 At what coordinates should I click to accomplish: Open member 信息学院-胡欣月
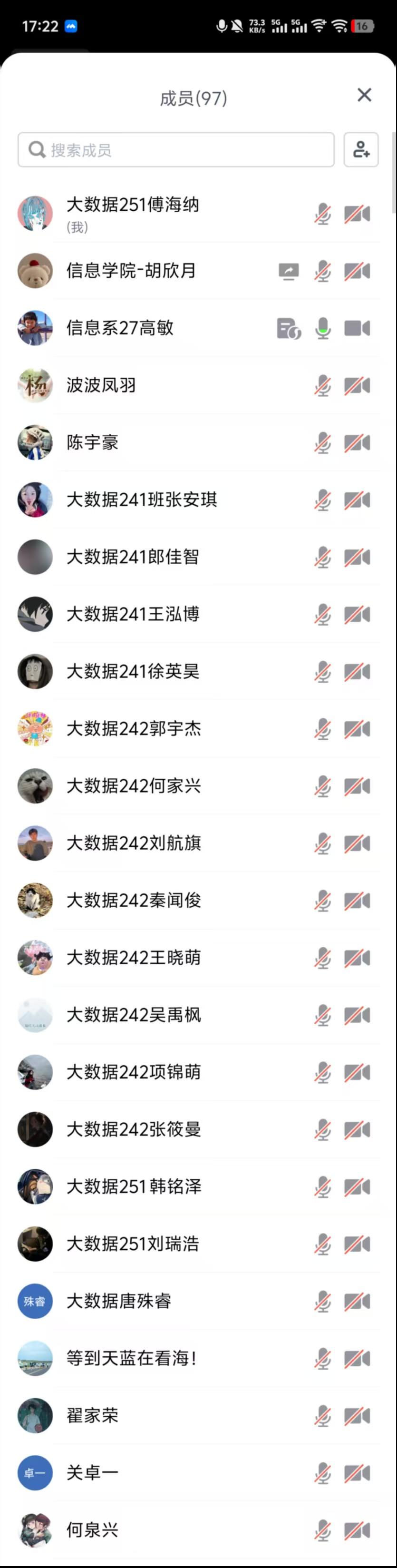131,271
